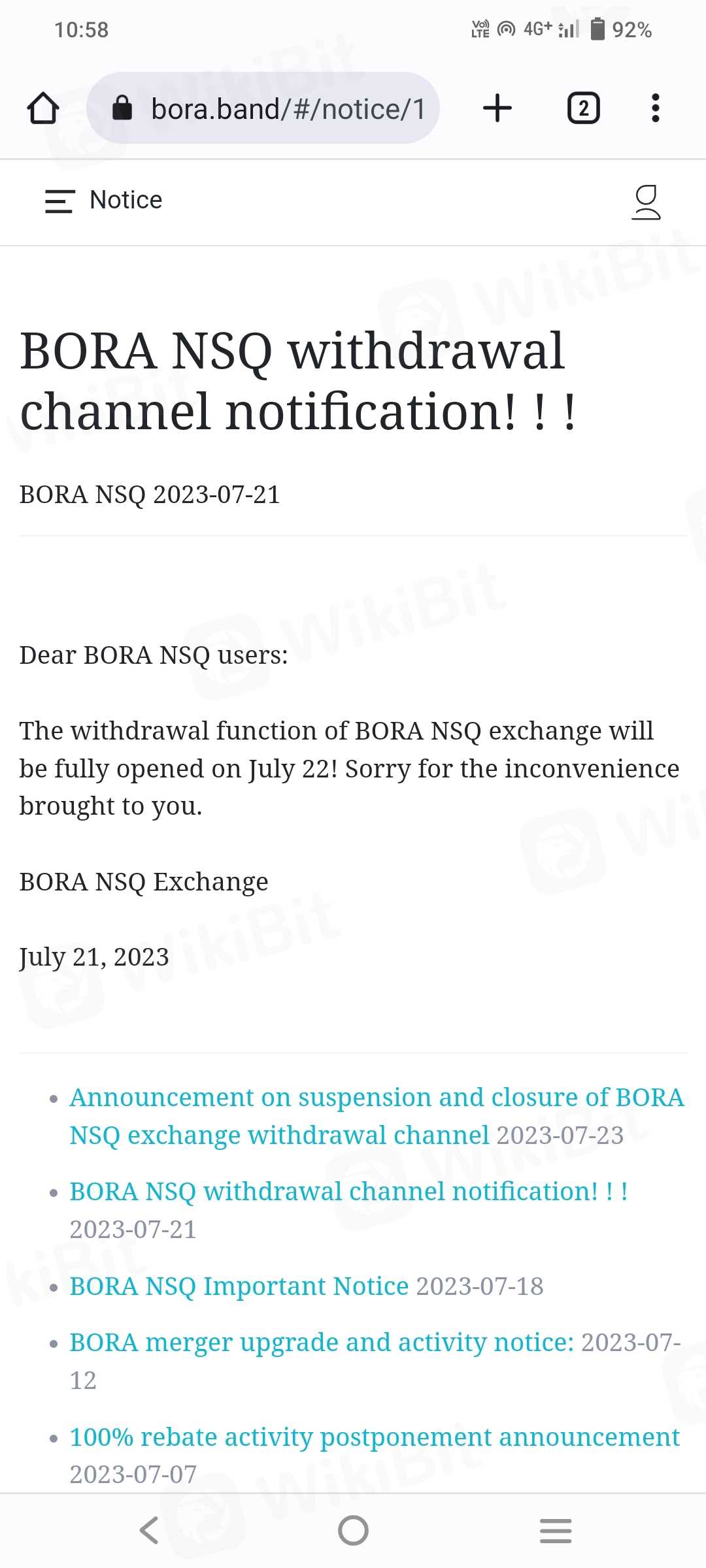Open the user profile icon
Image resolution: width=706 pixels, height=1568 pixels.
tap(646, 202)
